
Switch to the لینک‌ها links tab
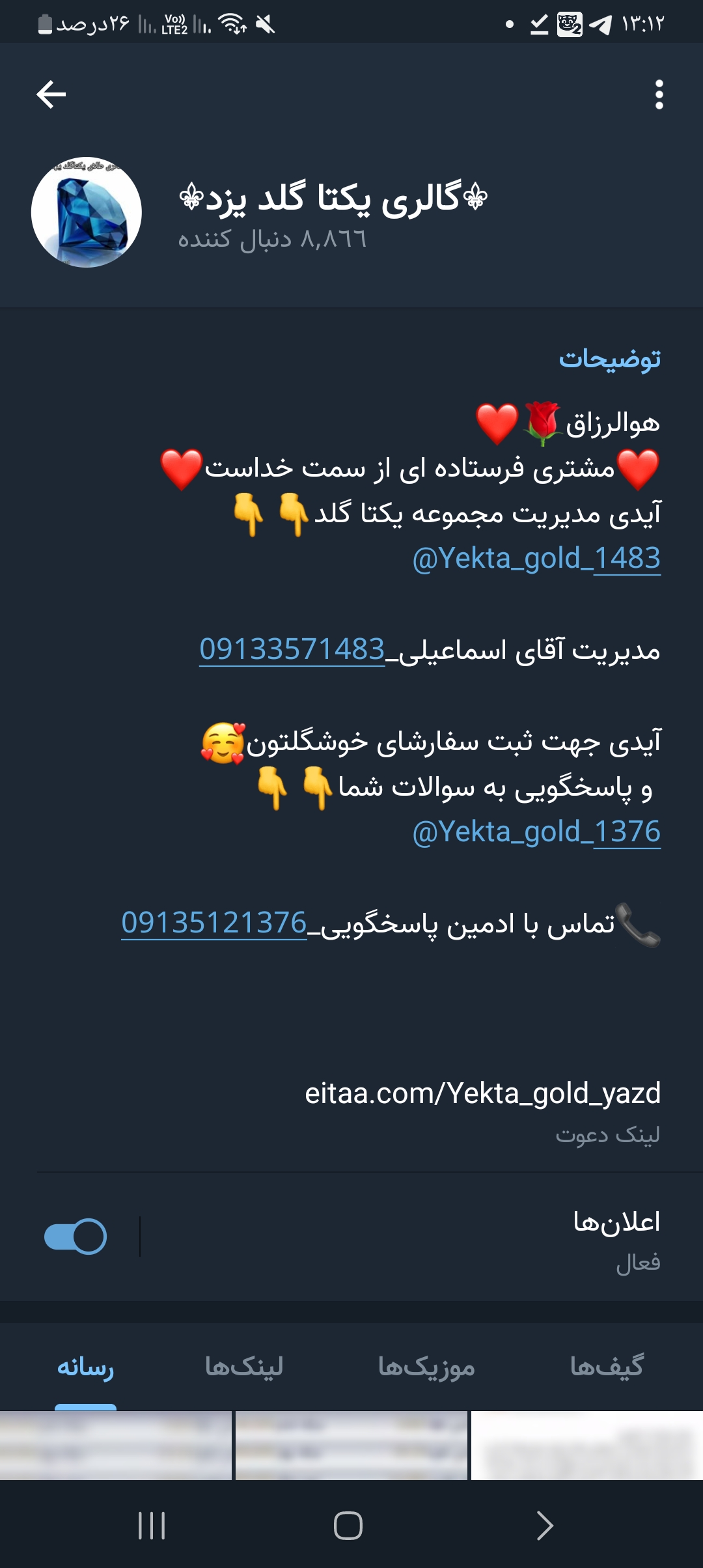(x=244, y=1366)
